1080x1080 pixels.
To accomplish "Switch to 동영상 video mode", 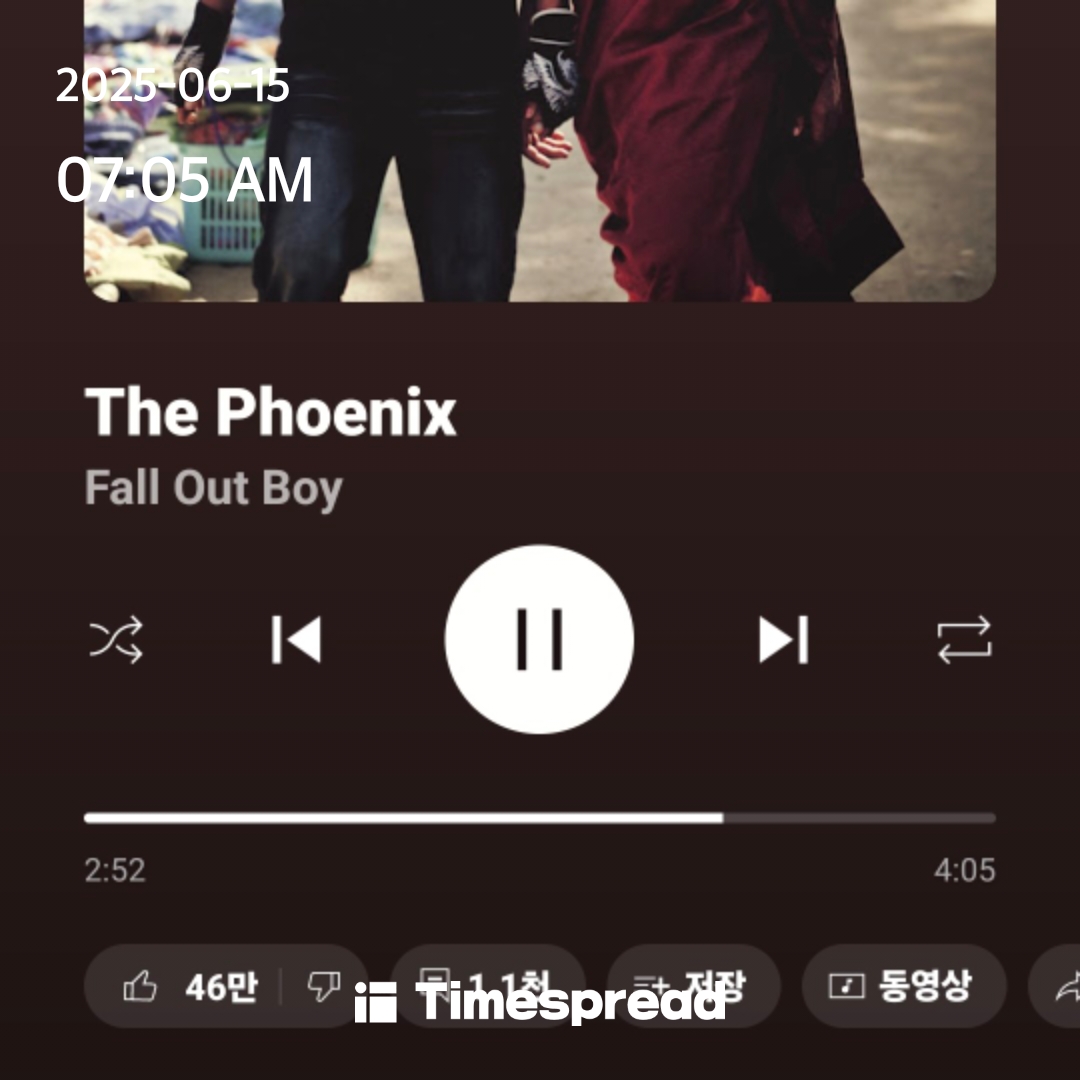I will pos(902,986).
